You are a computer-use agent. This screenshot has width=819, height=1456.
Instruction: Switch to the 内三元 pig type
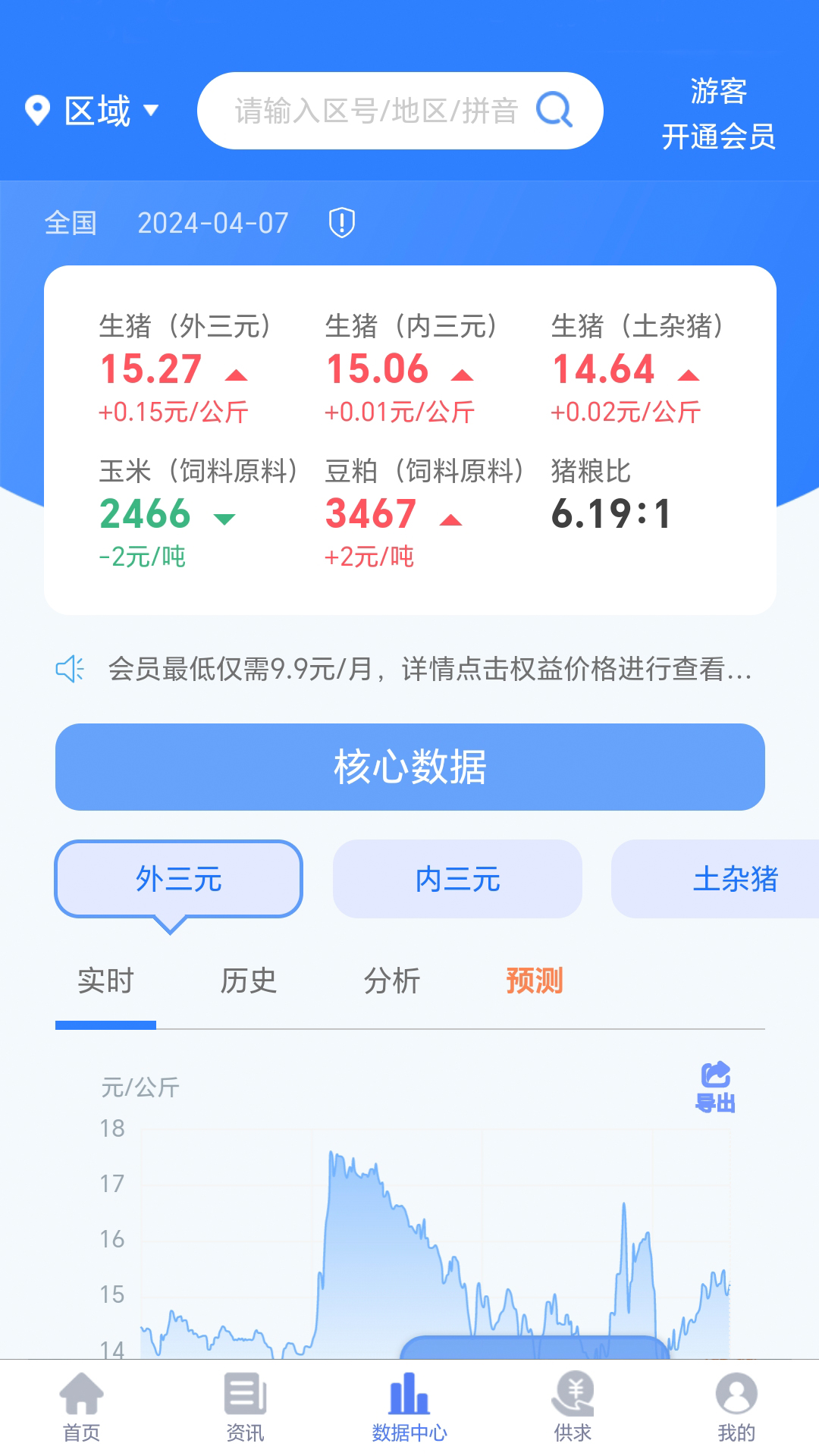(x=457, y=878)
